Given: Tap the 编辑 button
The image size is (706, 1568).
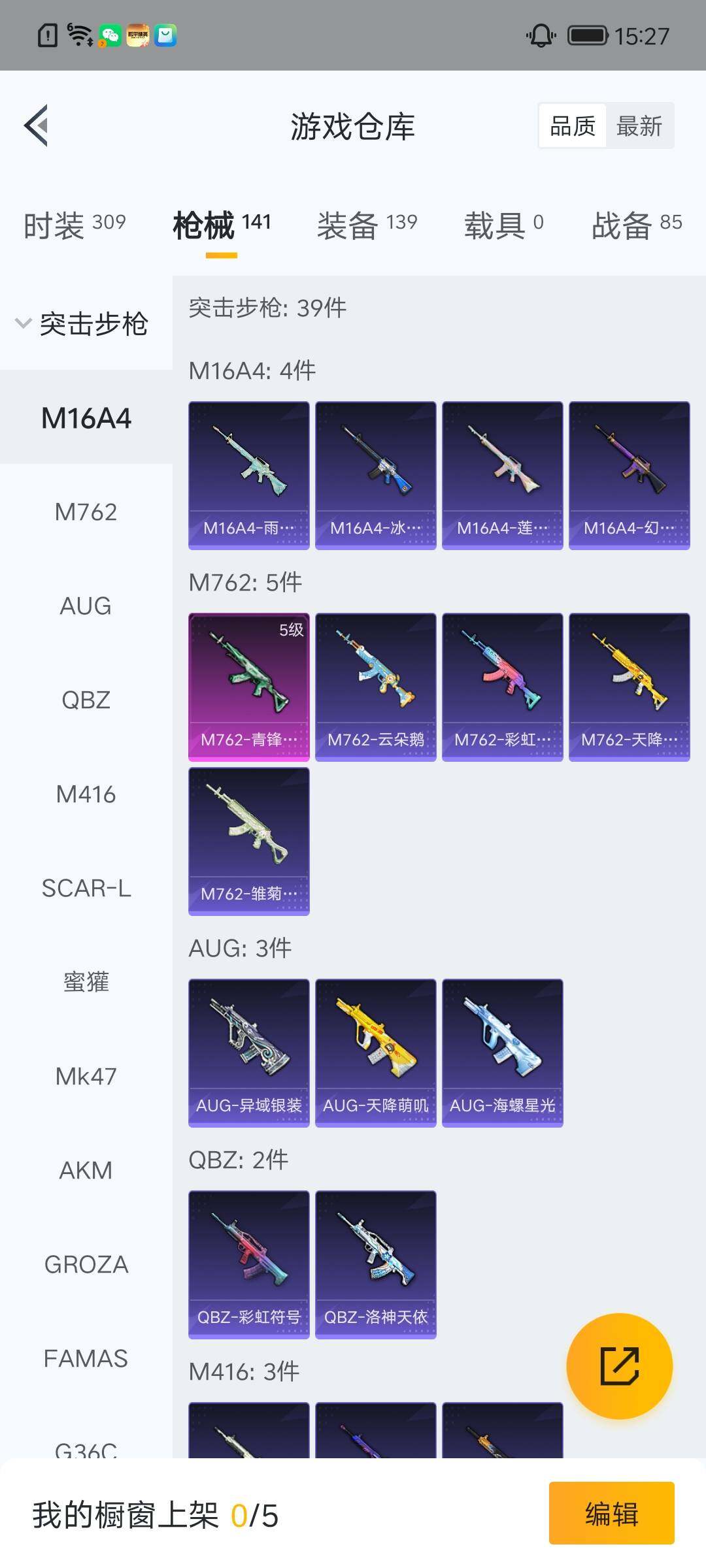Looking at the screenshot, I should (611, 1513).
